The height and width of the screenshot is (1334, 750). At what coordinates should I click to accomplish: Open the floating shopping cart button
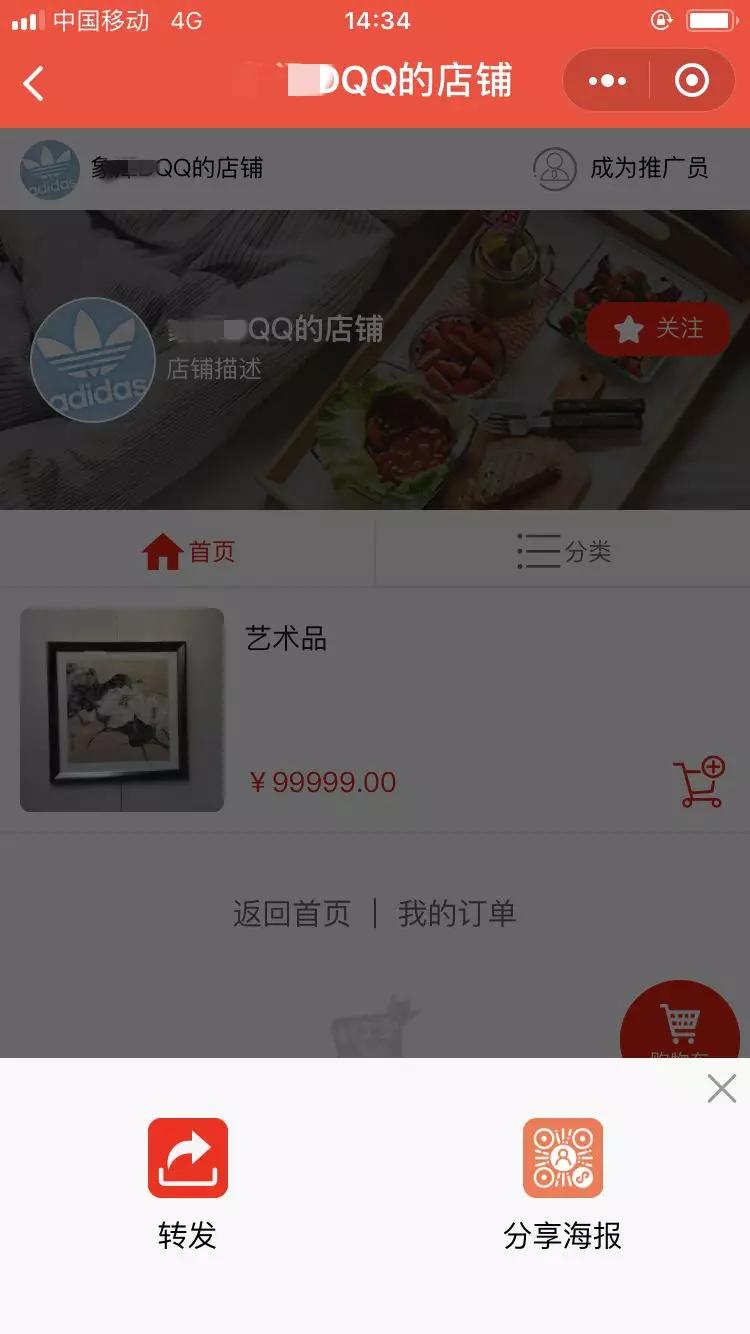point(680,1025)
